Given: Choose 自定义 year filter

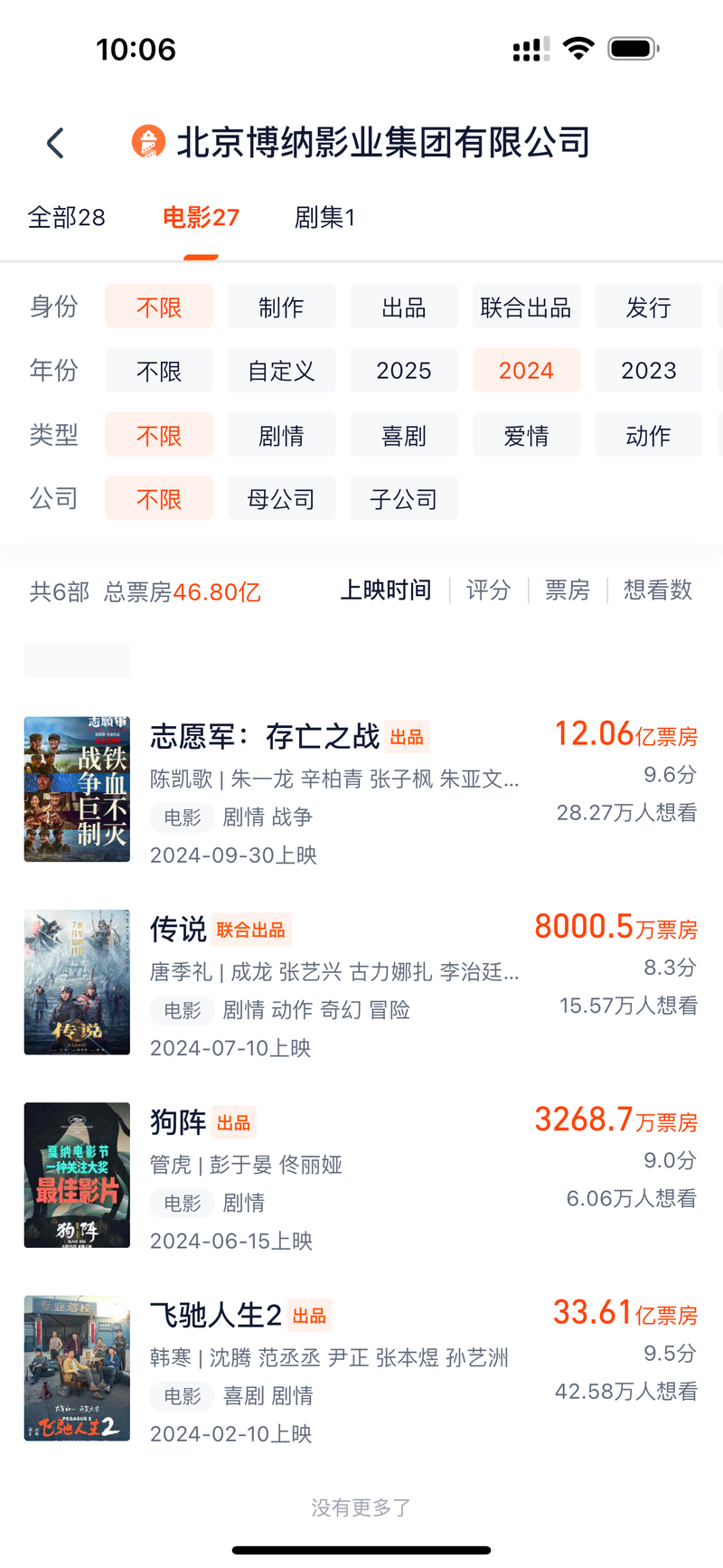Looking at the screenshot, I should [281, 371].
